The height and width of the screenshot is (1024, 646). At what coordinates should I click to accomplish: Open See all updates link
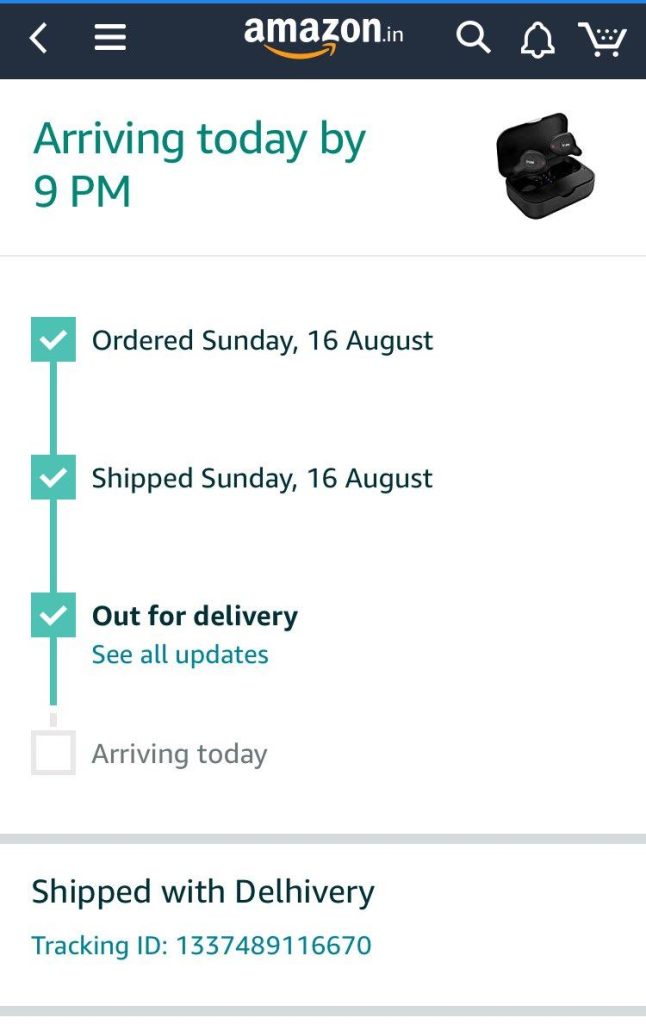pyautogui.click(x=180, y=655)
